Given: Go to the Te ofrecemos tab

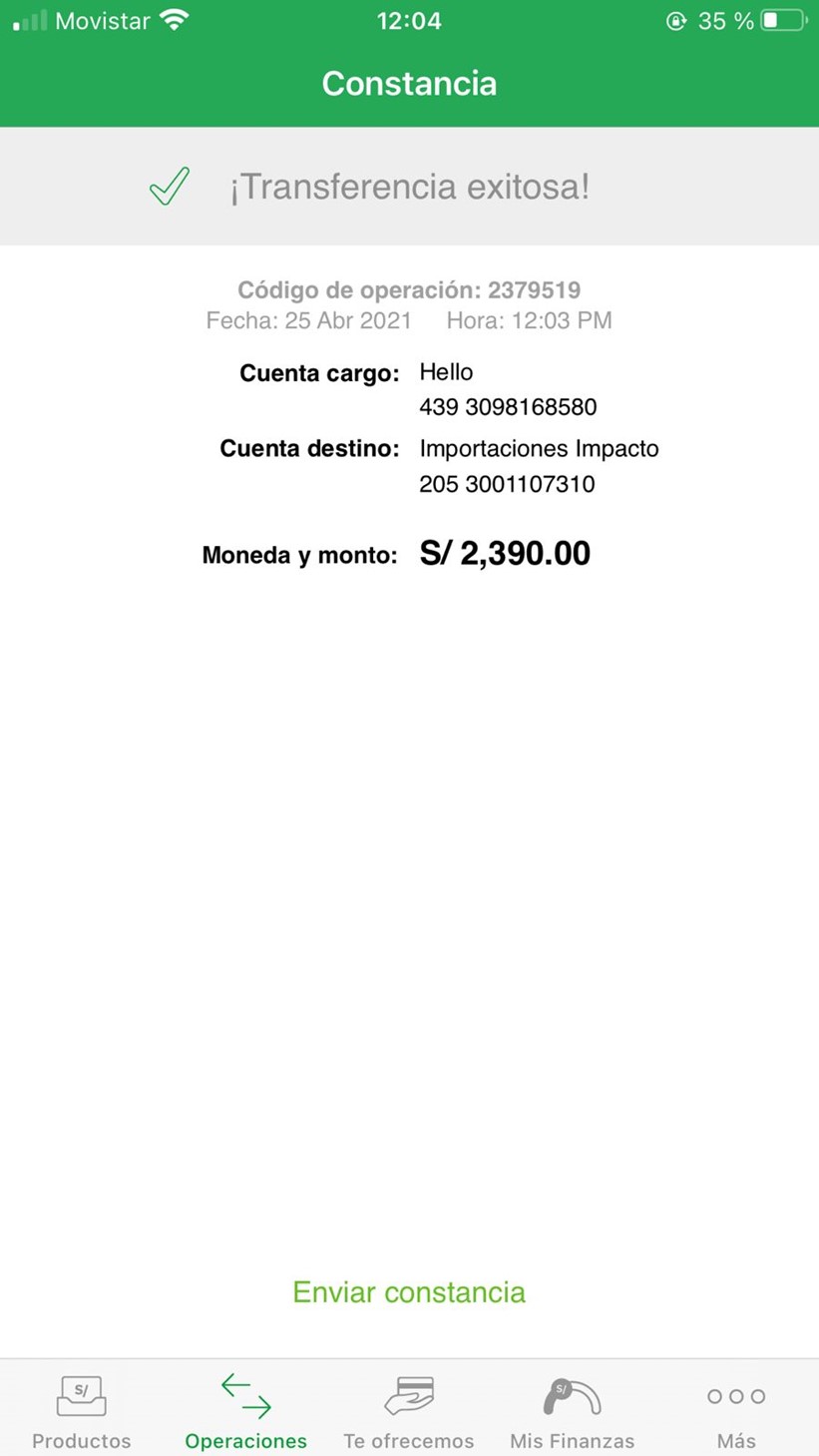Looking at the screenshot, I should 409,1410.
